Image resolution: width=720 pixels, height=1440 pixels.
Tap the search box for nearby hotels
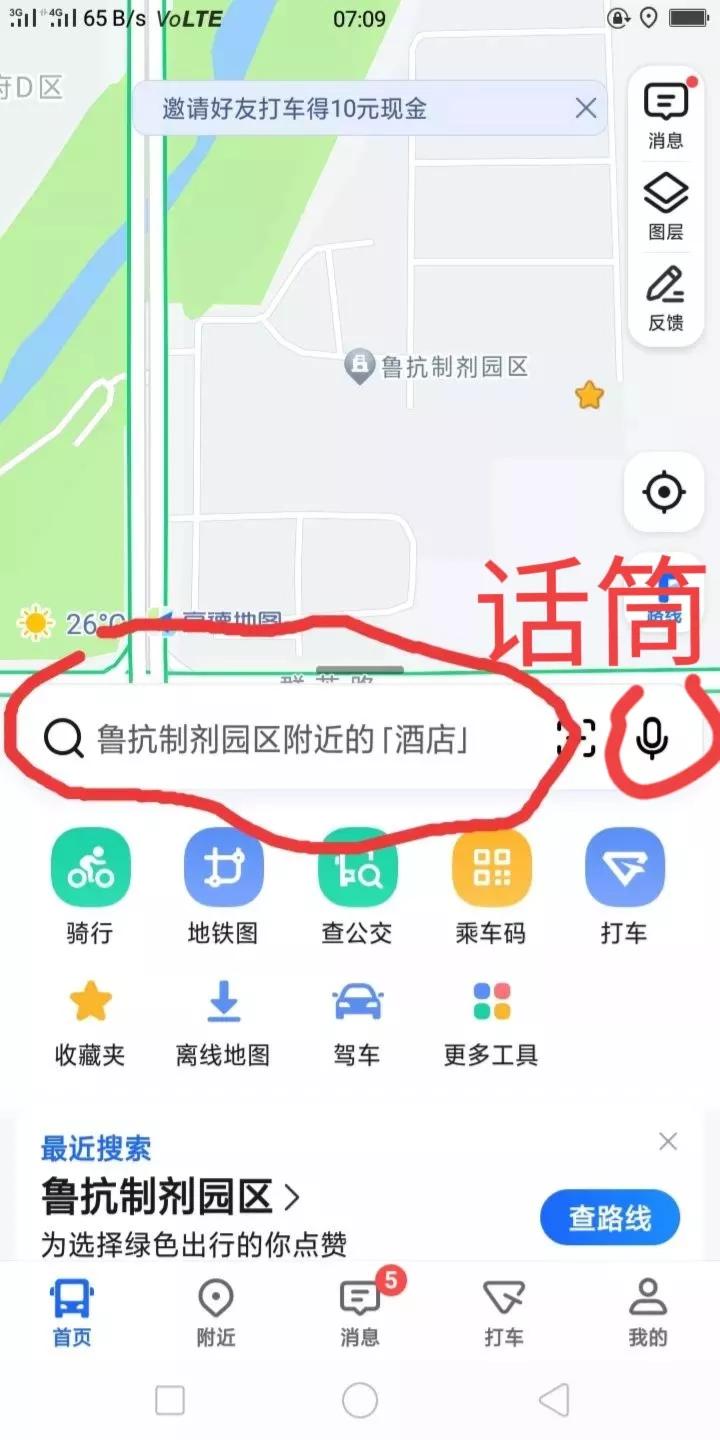click(x=280, y=740)
